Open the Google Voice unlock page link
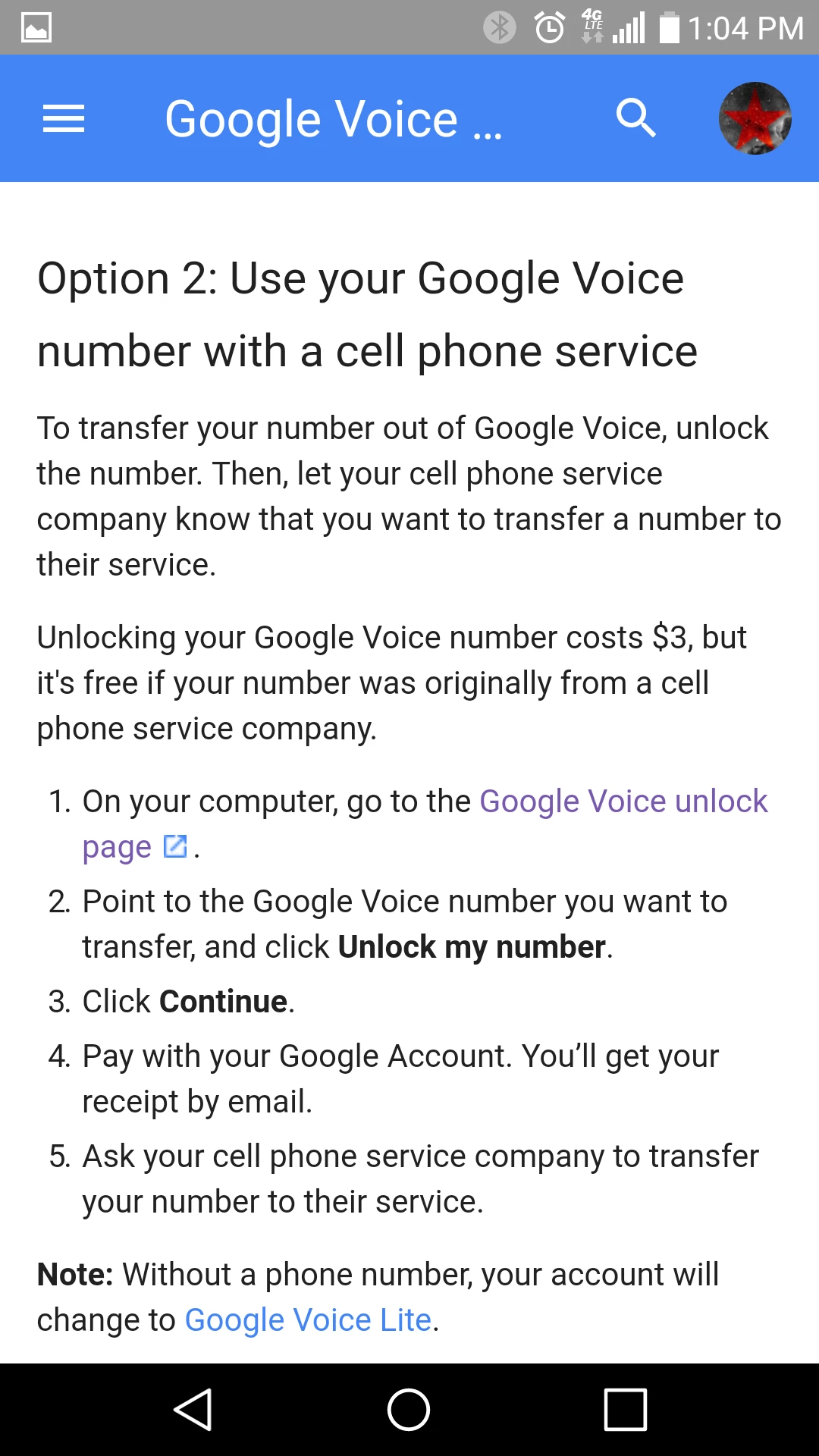 [x=623, y=802]
